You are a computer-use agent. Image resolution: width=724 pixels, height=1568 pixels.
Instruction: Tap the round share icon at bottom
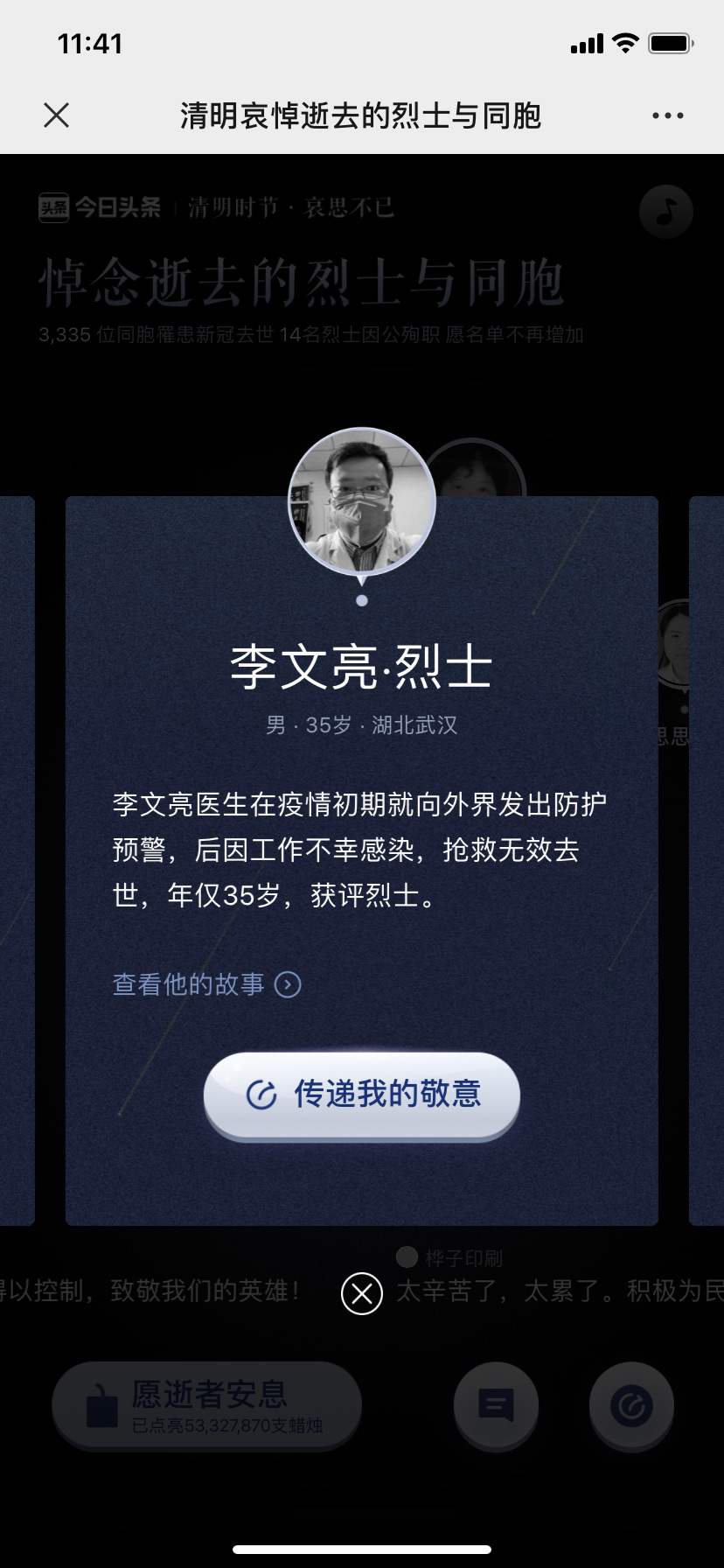[x=631, y=1406]
